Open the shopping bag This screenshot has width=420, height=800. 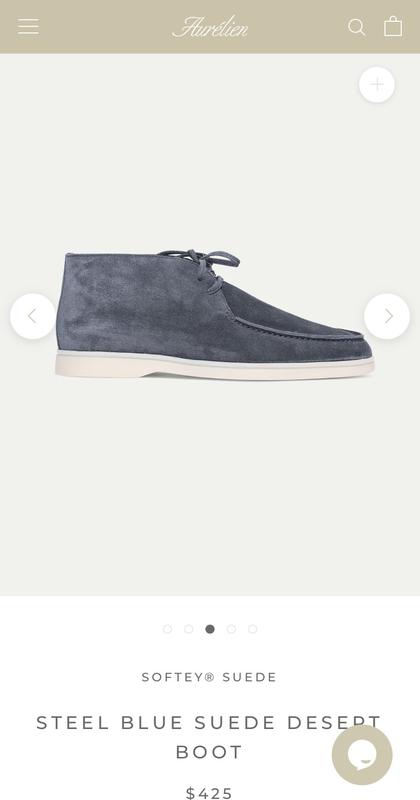tap(393, 26)
